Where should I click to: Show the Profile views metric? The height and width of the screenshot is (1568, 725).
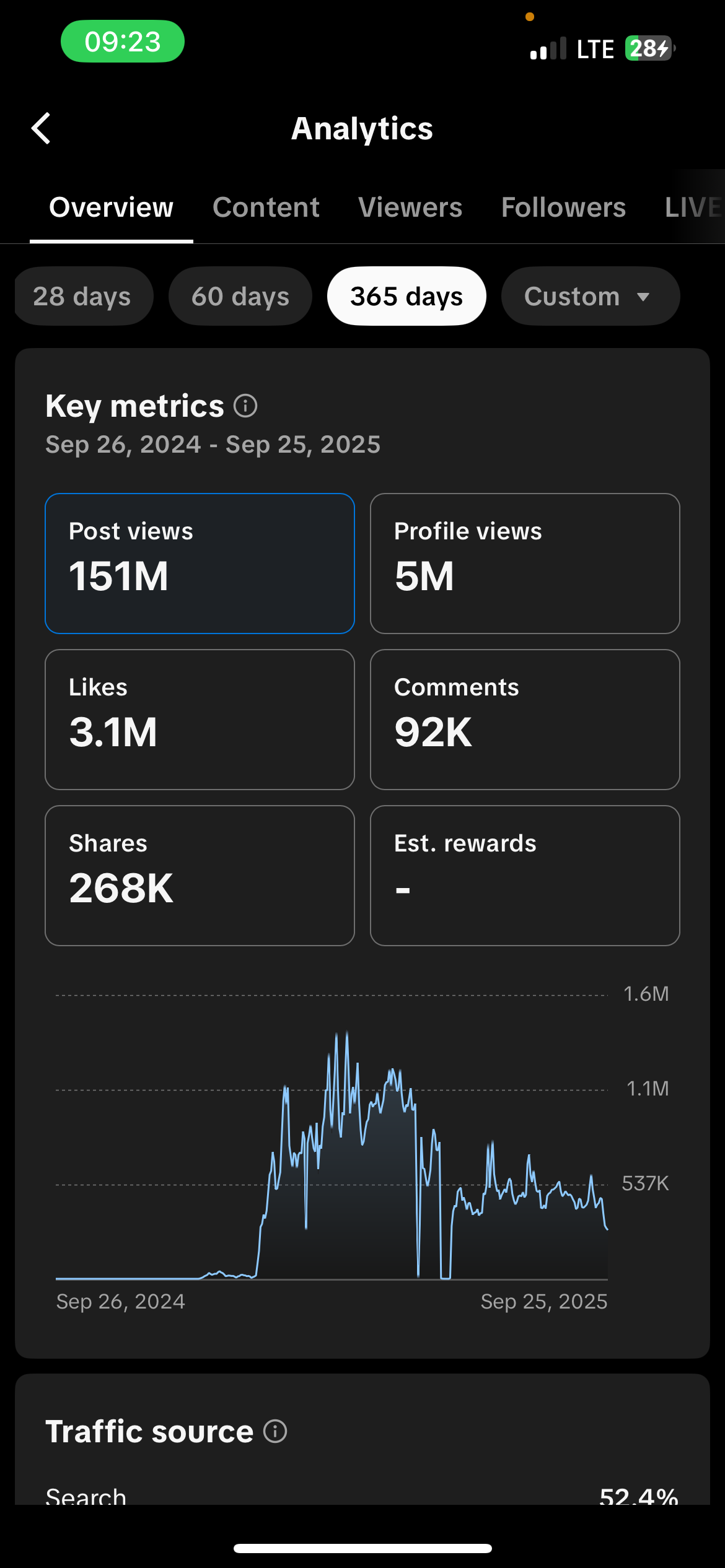coord(524,563)
